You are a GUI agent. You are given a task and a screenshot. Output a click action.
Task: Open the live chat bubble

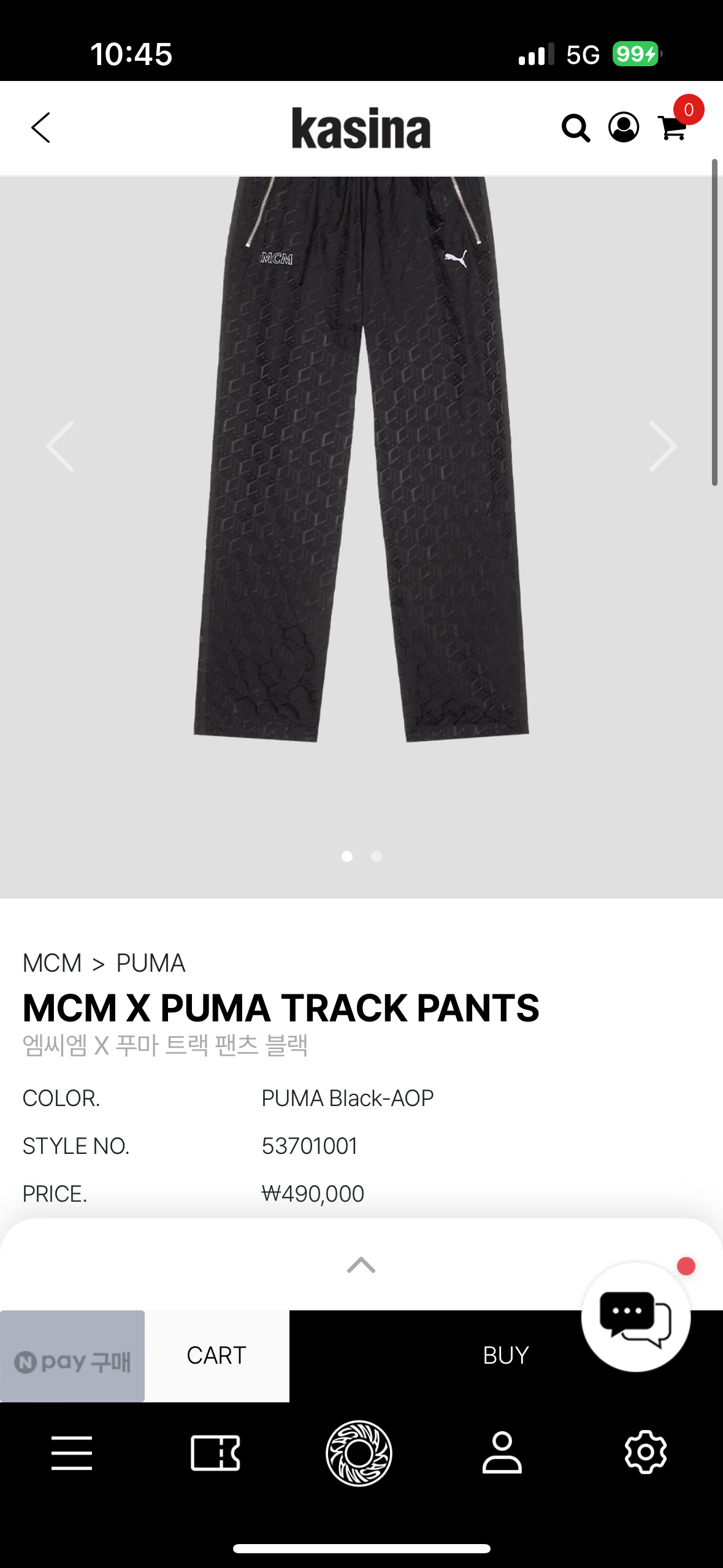635,1316
